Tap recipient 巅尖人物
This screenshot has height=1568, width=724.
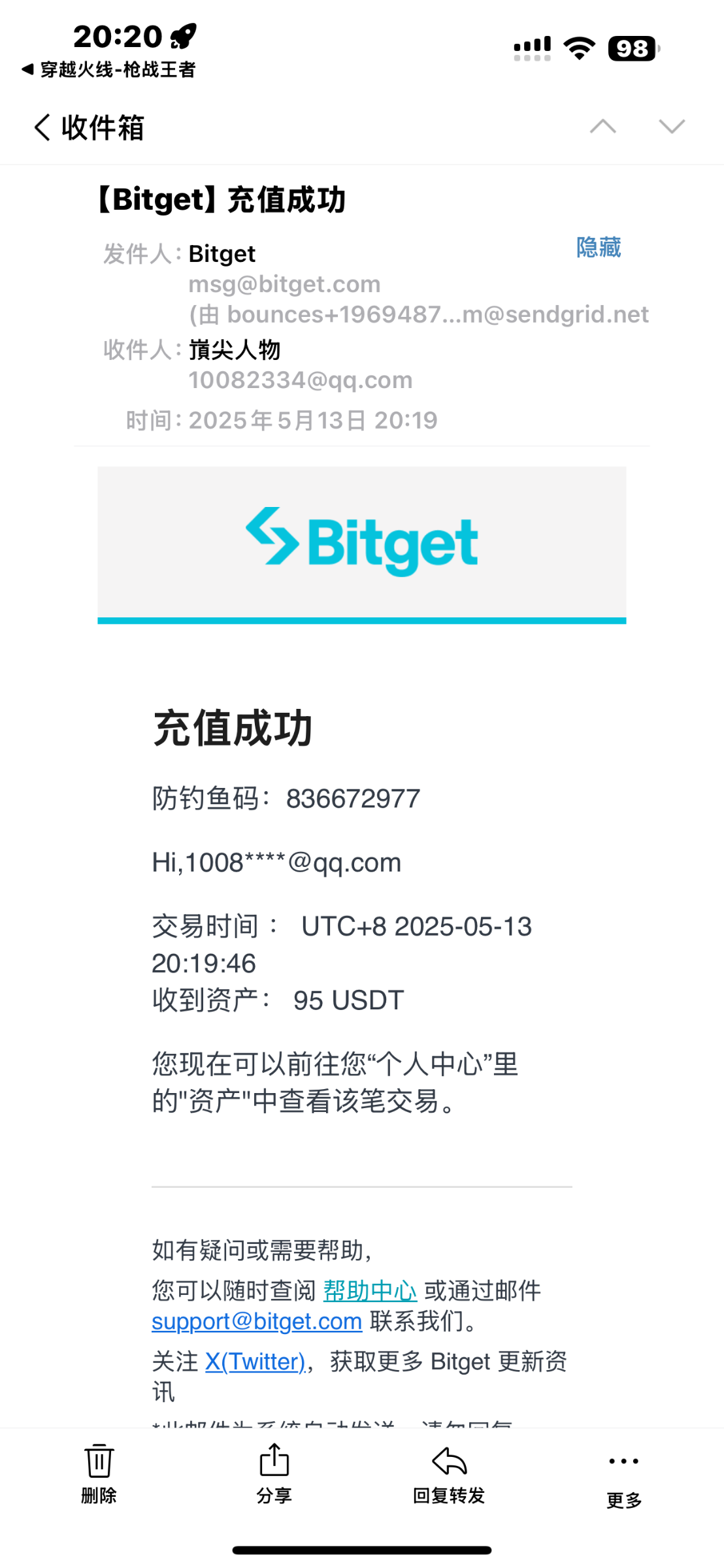(235, 350)
